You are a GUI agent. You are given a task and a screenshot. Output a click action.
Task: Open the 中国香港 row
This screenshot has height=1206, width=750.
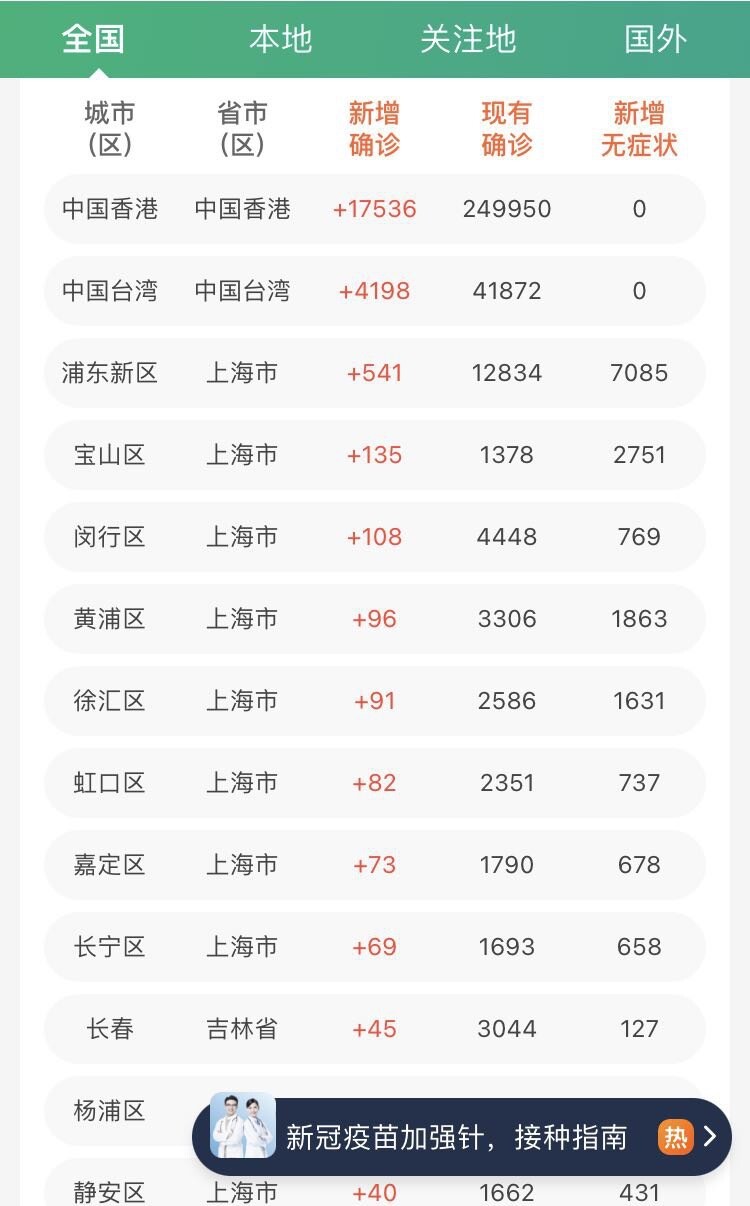pos(375,209)
